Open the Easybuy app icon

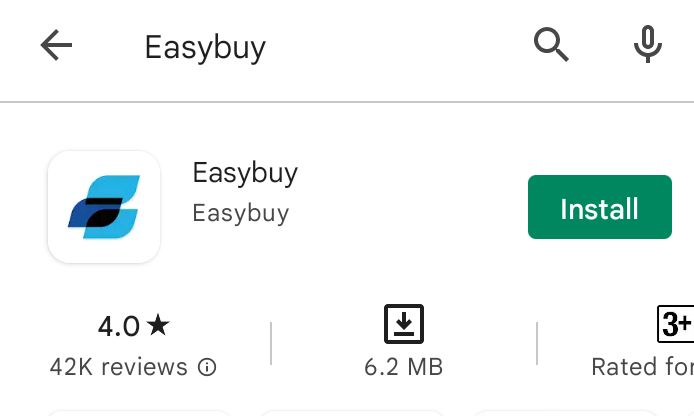click(104, 207)
